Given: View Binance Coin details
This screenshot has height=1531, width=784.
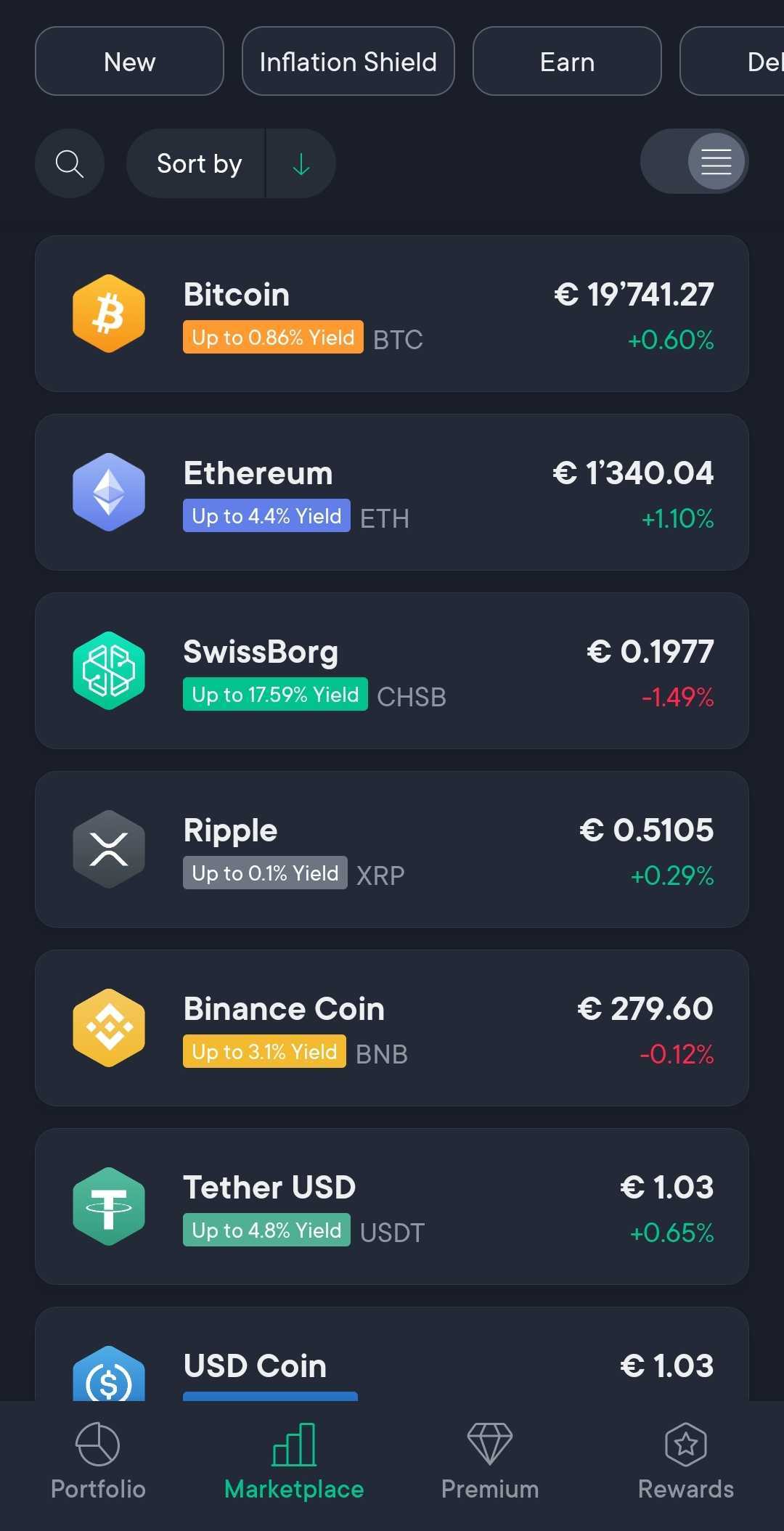Looking at the screenshot, I should point(392,1028).
